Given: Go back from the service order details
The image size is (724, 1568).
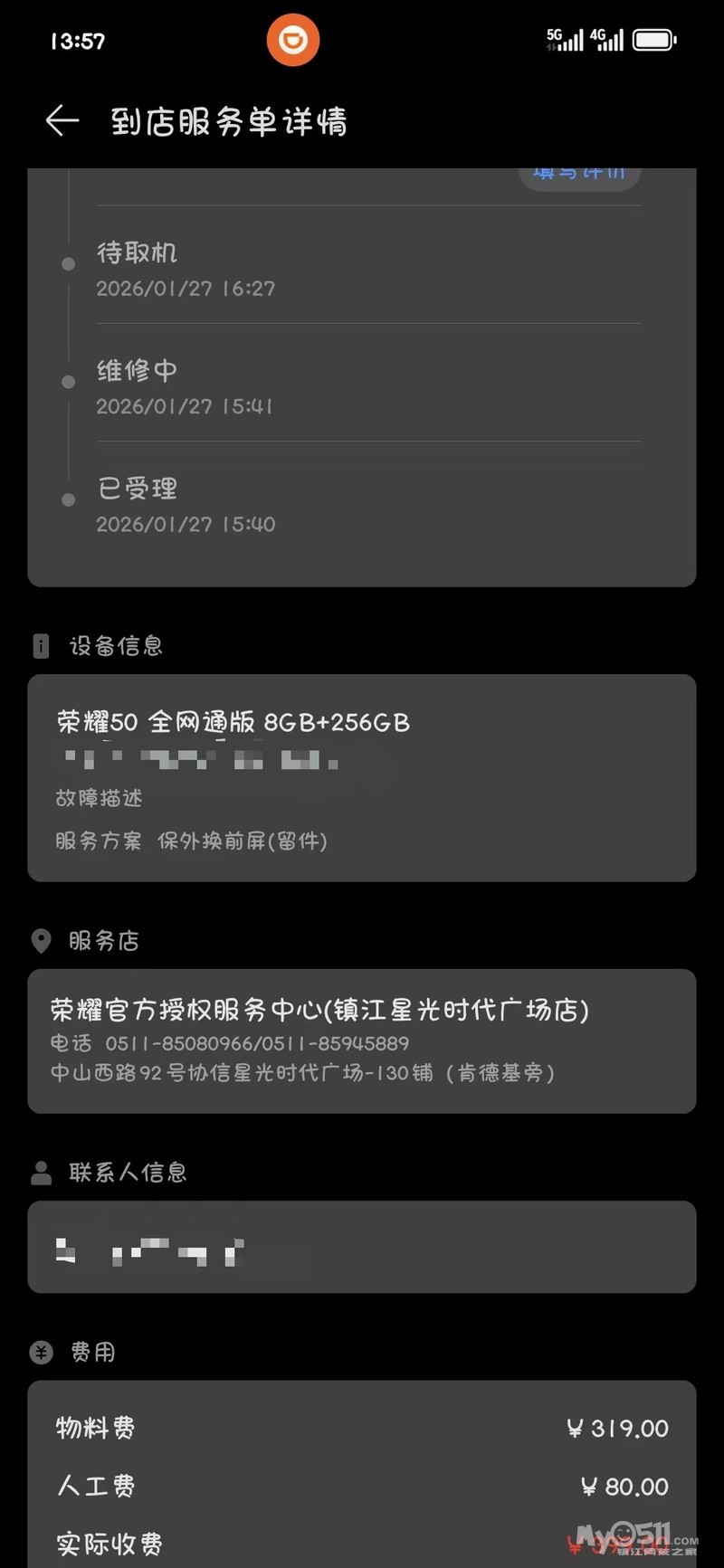Looking at the screenshot, I should click(62, 120).
